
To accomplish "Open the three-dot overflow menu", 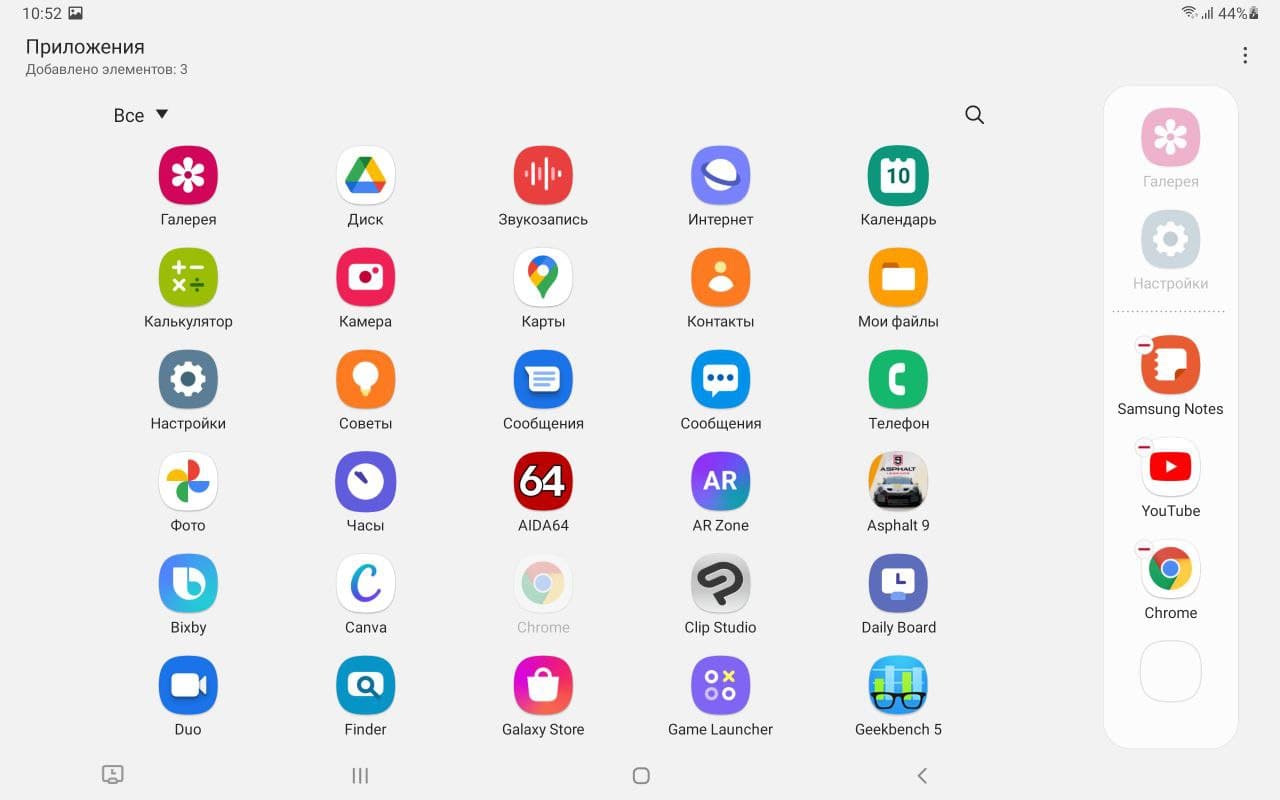I will pyautogui.click(x=1245, y=56).
